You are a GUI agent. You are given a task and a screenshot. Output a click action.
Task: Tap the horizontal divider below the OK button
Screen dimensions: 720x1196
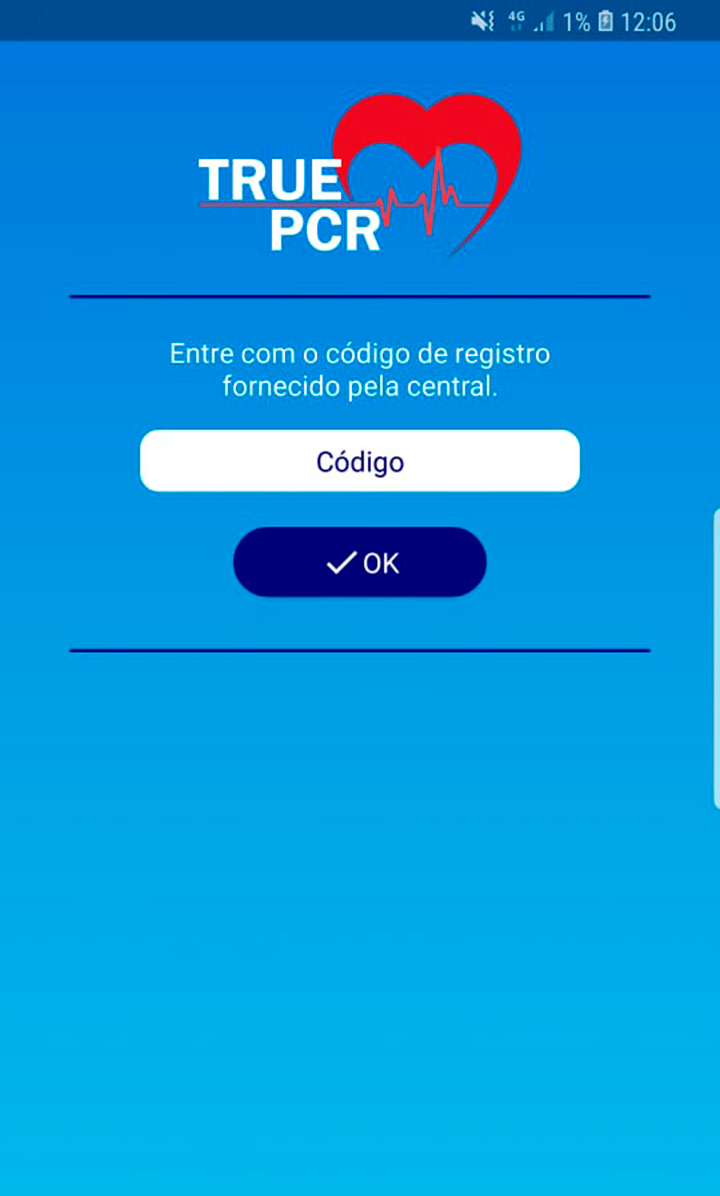[x=360, y=648]
